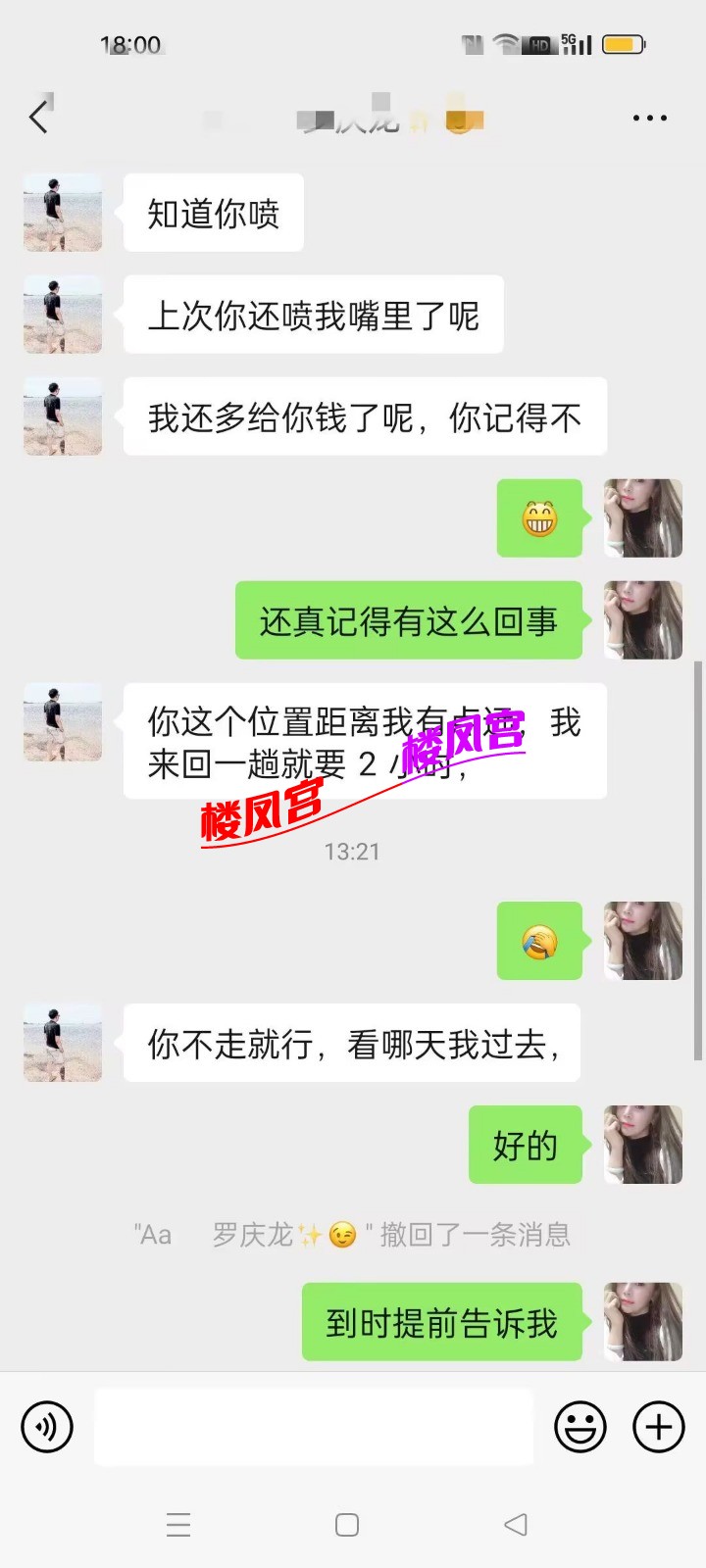Screen dimensions: 706x1568
Task: Open recent apps from navigation bar
Action: [x=178, y=1525]
